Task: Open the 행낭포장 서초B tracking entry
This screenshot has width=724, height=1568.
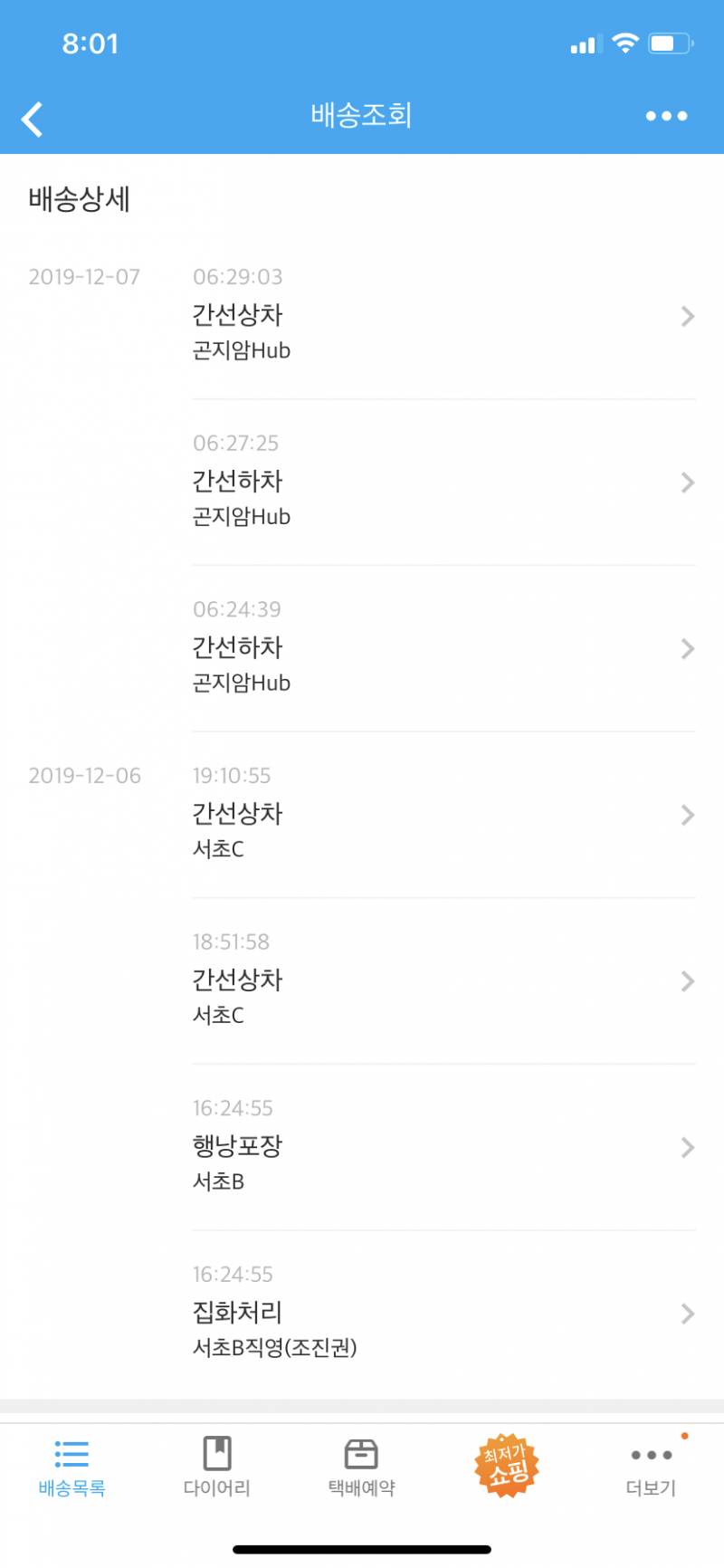Action: click(x=443, y=1147)
